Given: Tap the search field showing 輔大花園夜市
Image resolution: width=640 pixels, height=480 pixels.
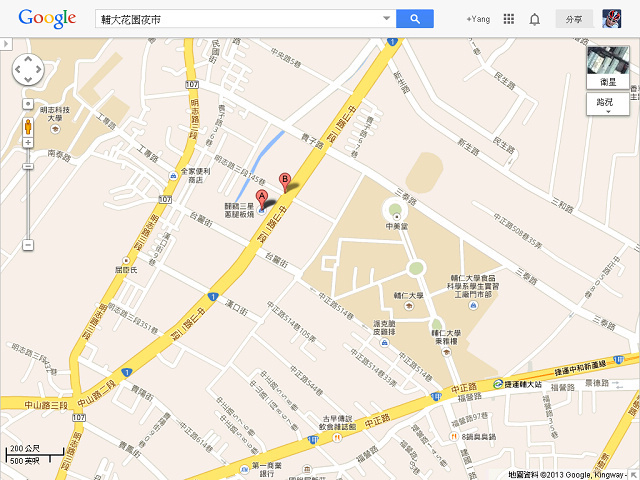Looking at the screenshot, I should tap(238, 19).
